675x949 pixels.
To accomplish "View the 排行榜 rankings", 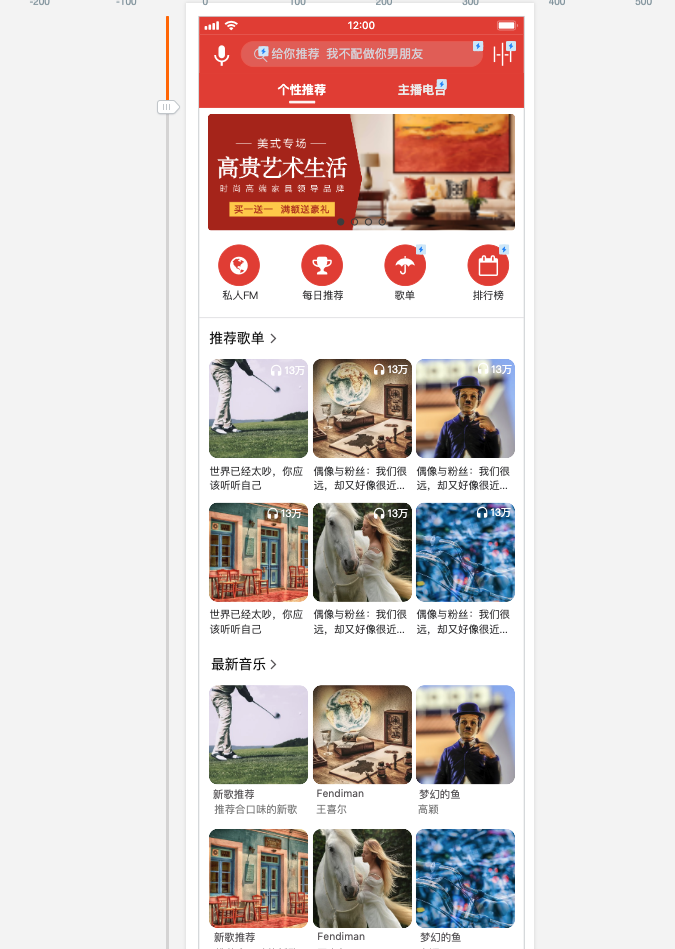I will tap(488, 266).
